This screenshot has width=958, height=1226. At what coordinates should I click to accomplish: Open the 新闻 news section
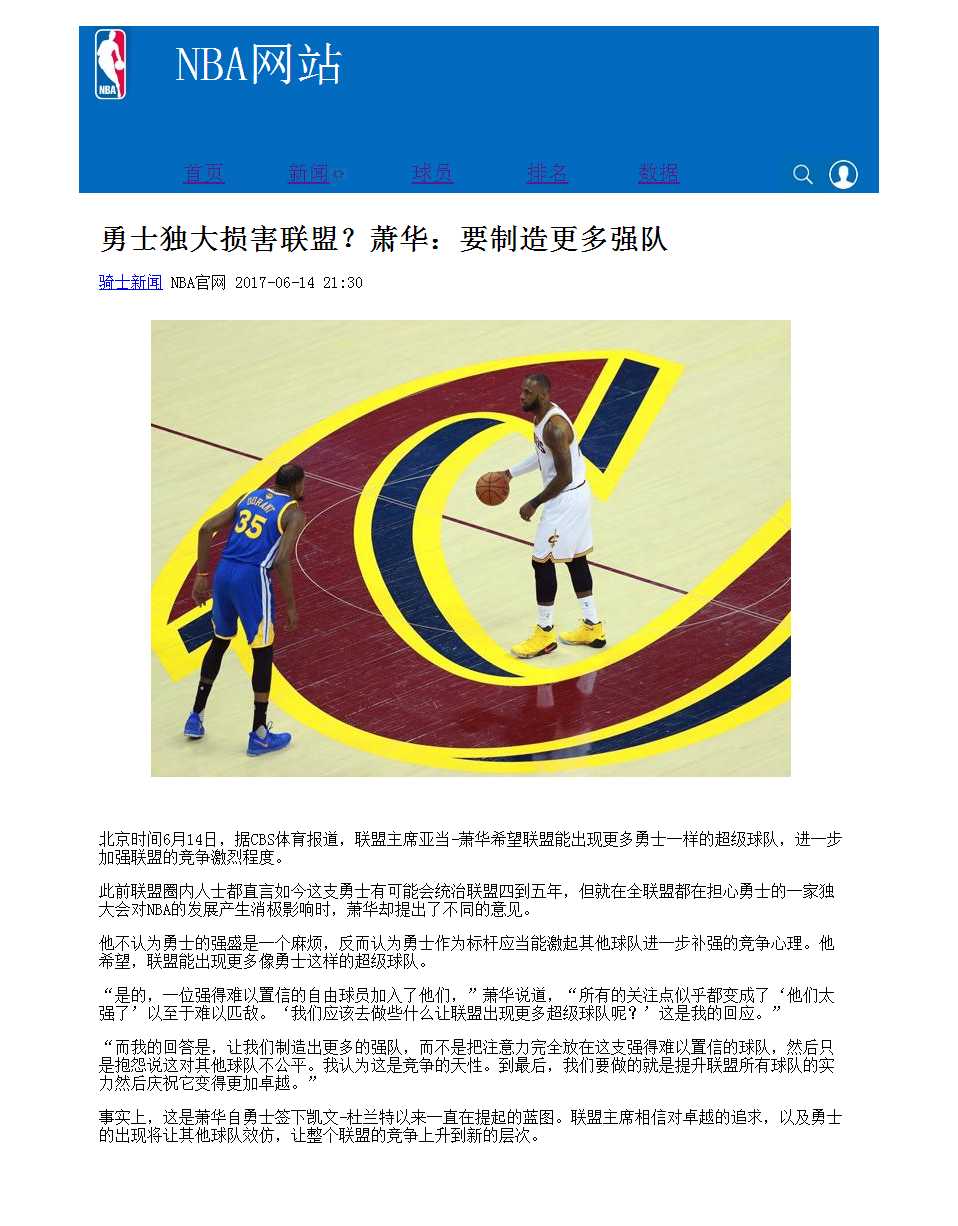[x=309, y=174]
